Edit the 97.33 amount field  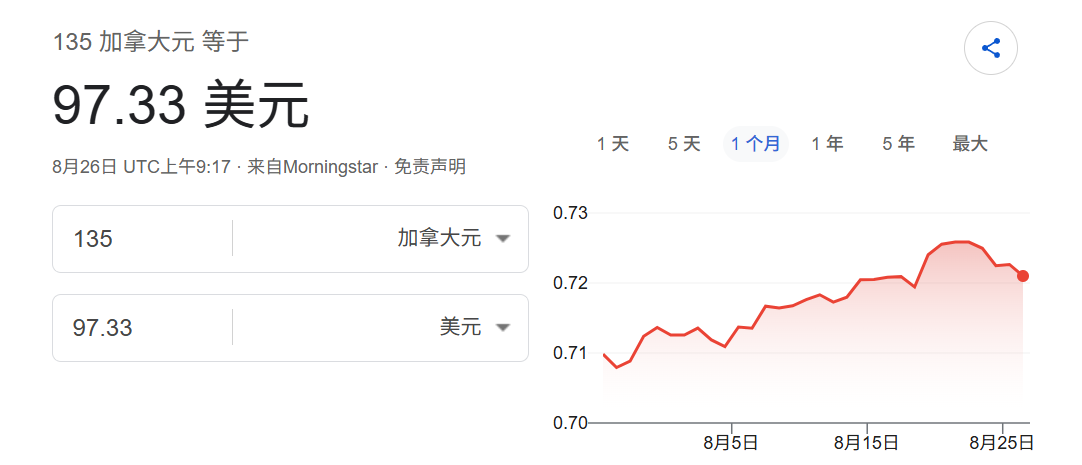[x=143, y=328]
